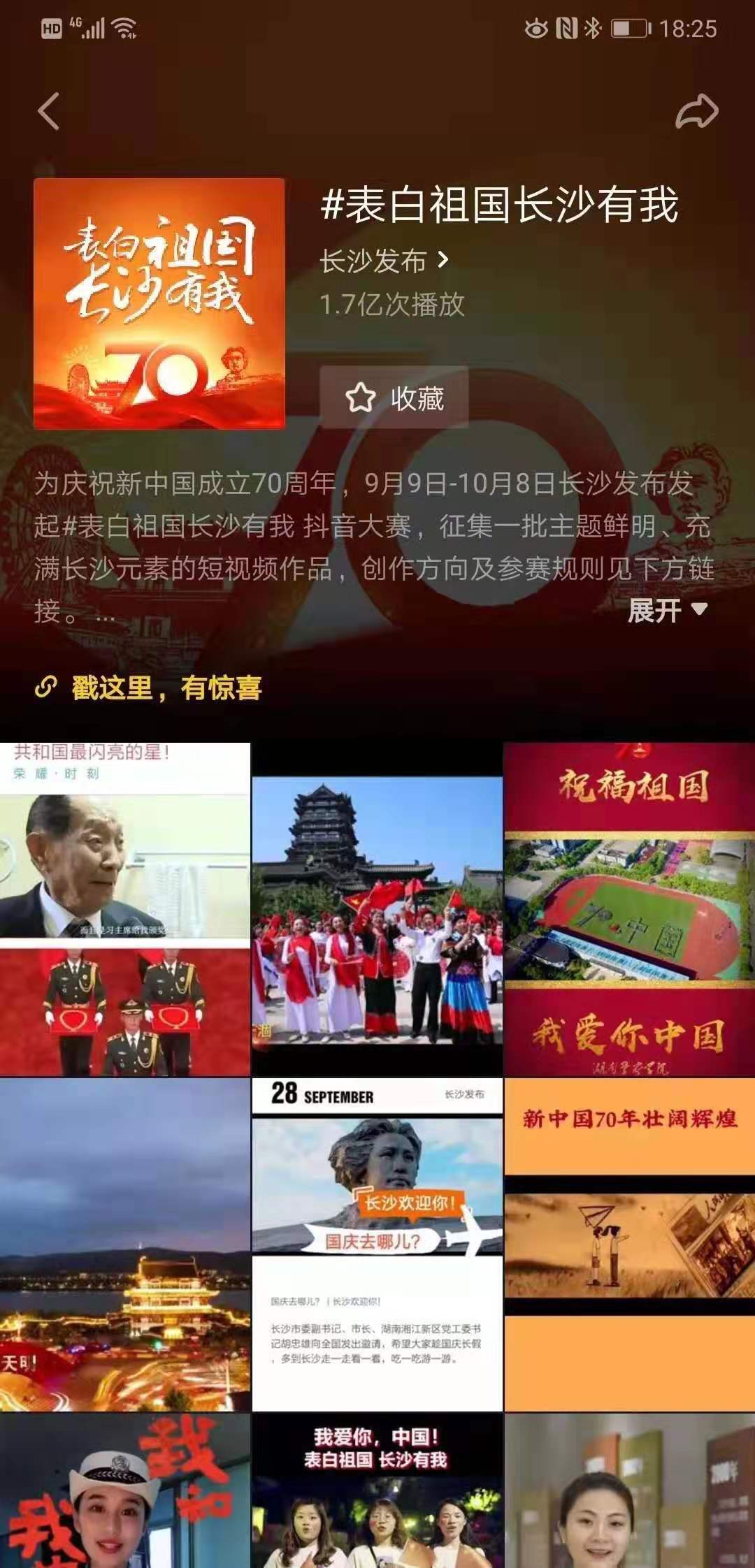Open the 共和国最闪亮的星 video
This screenshot has height=1568, width=755.
pyautogui.click(x=125, y=908)
